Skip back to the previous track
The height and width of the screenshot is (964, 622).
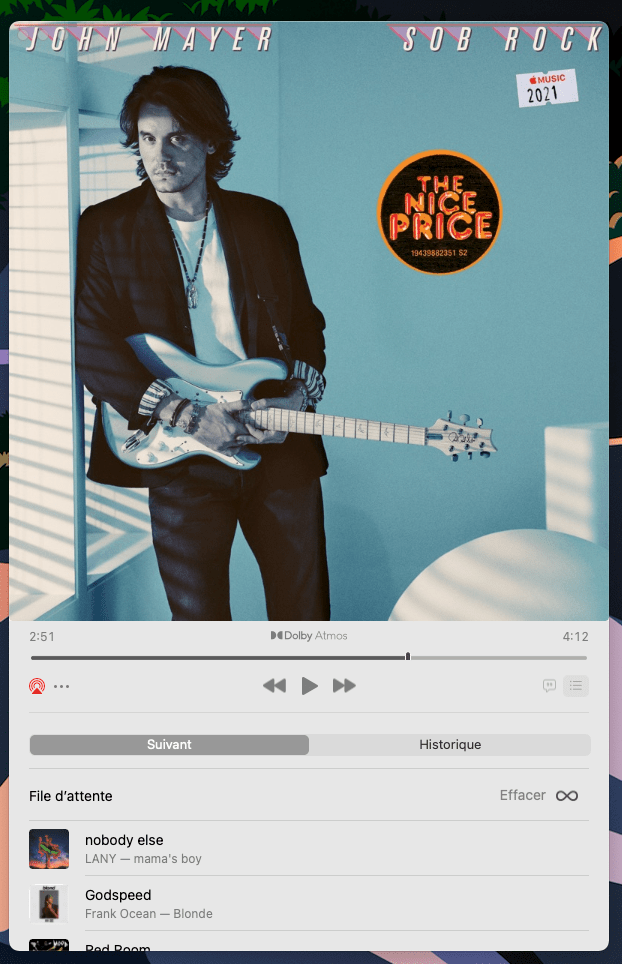click(274, 686)
